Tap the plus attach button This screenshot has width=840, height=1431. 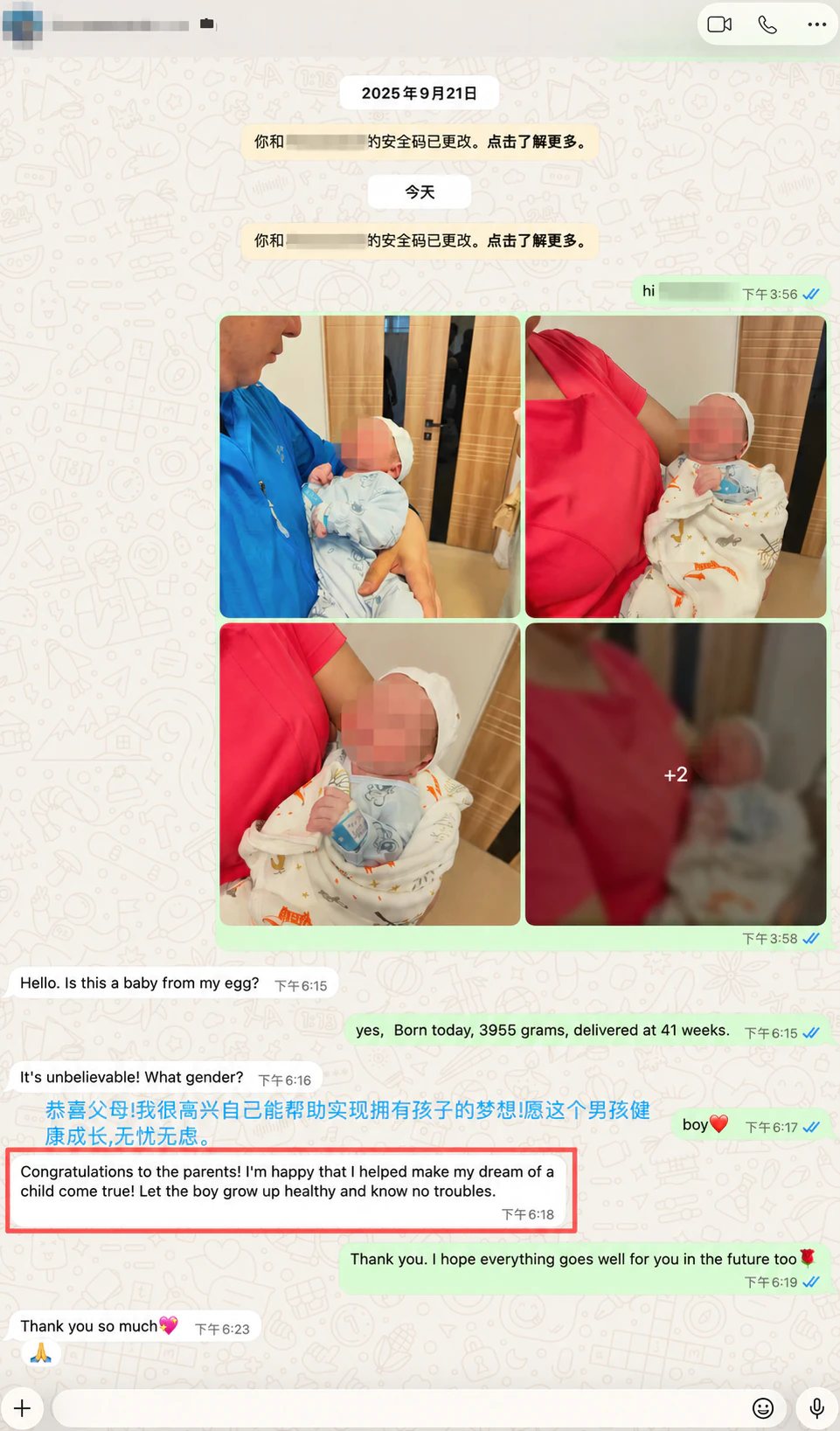pos(22,1408)
